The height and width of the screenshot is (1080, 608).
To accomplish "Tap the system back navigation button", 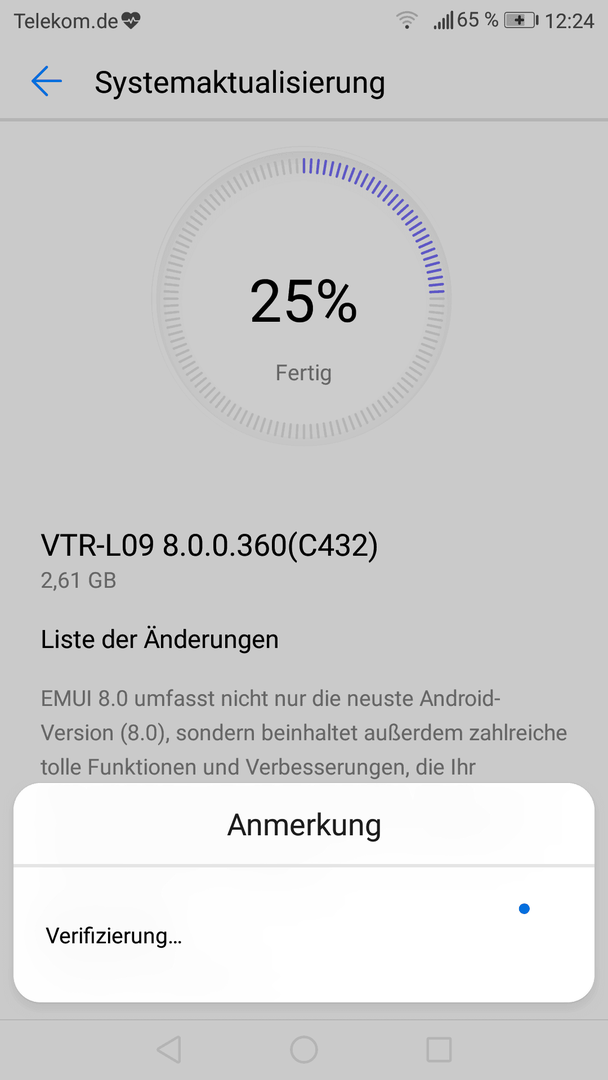I will point(169,1050).
